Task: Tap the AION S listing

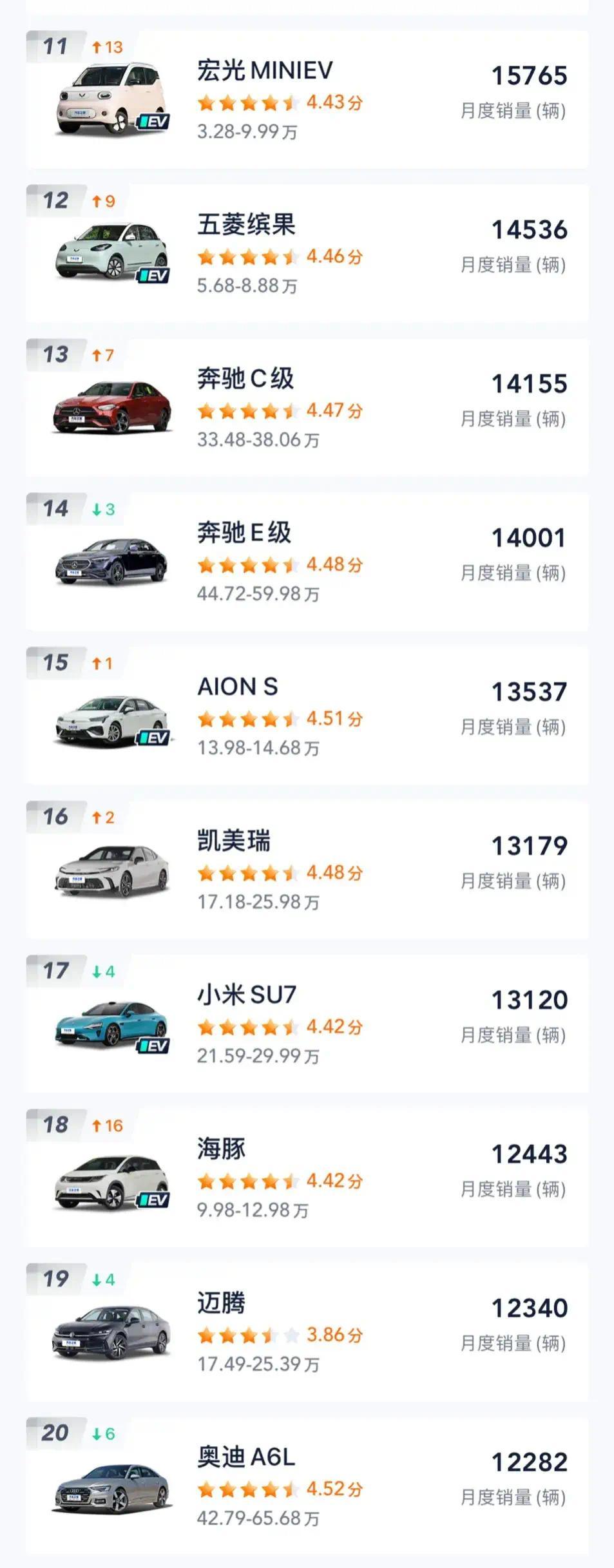Action: (x=307, y=716)
